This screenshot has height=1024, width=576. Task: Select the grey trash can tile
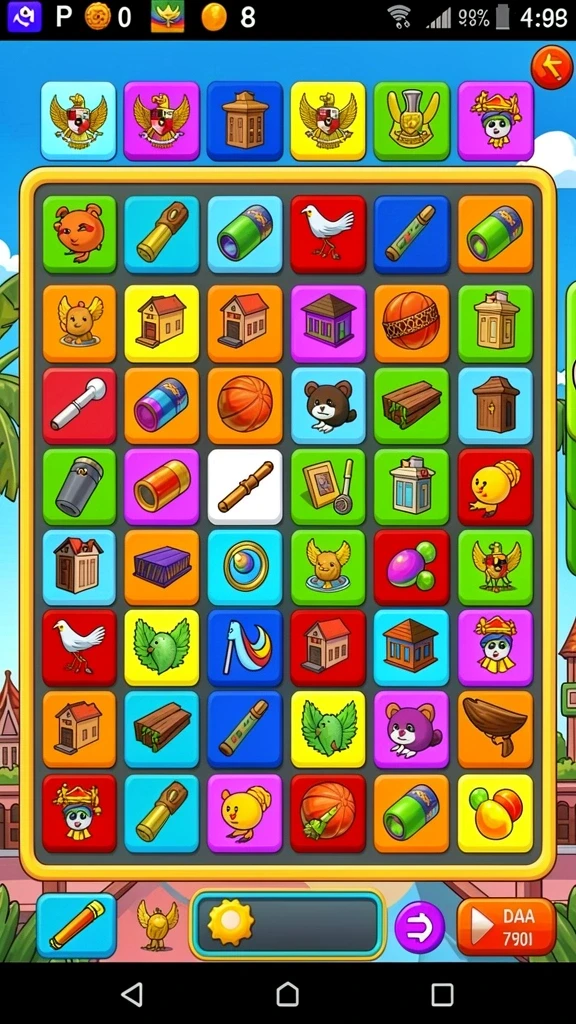click(x=79, y=487)
